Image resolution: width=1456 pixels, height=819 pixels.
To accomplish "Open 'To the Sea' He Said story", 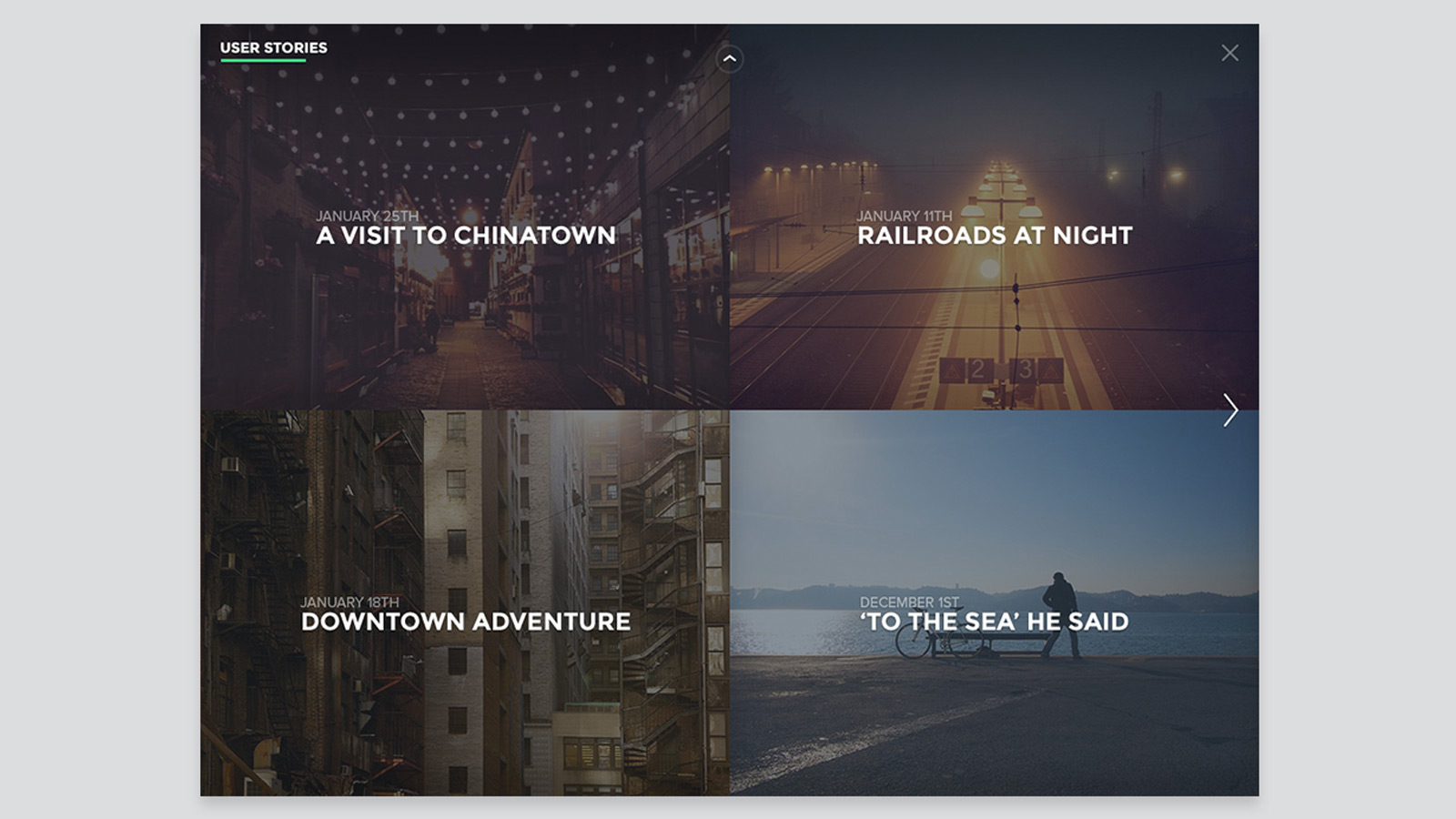I will point(994,621).
